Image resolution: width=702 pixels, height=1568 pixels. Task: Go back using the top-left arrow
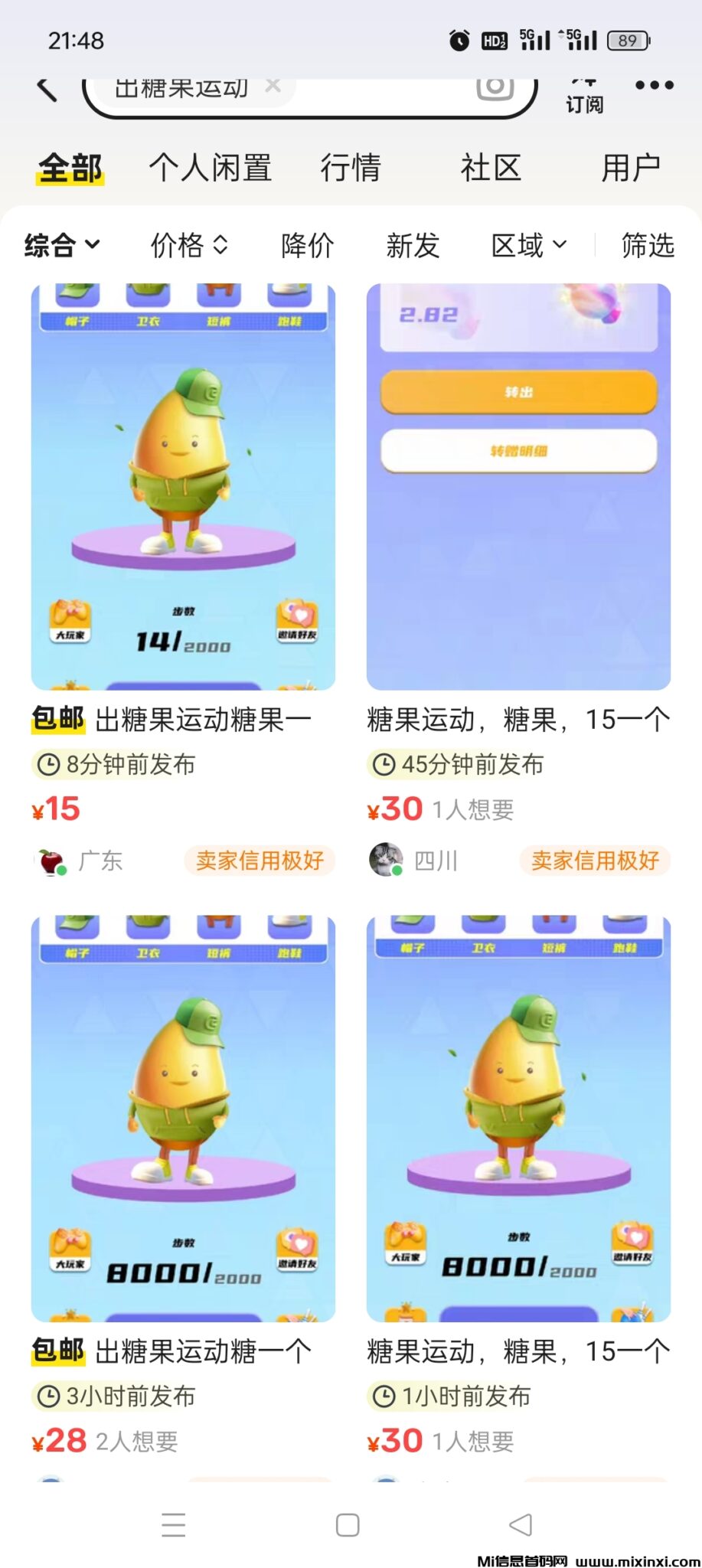point(47,90)
